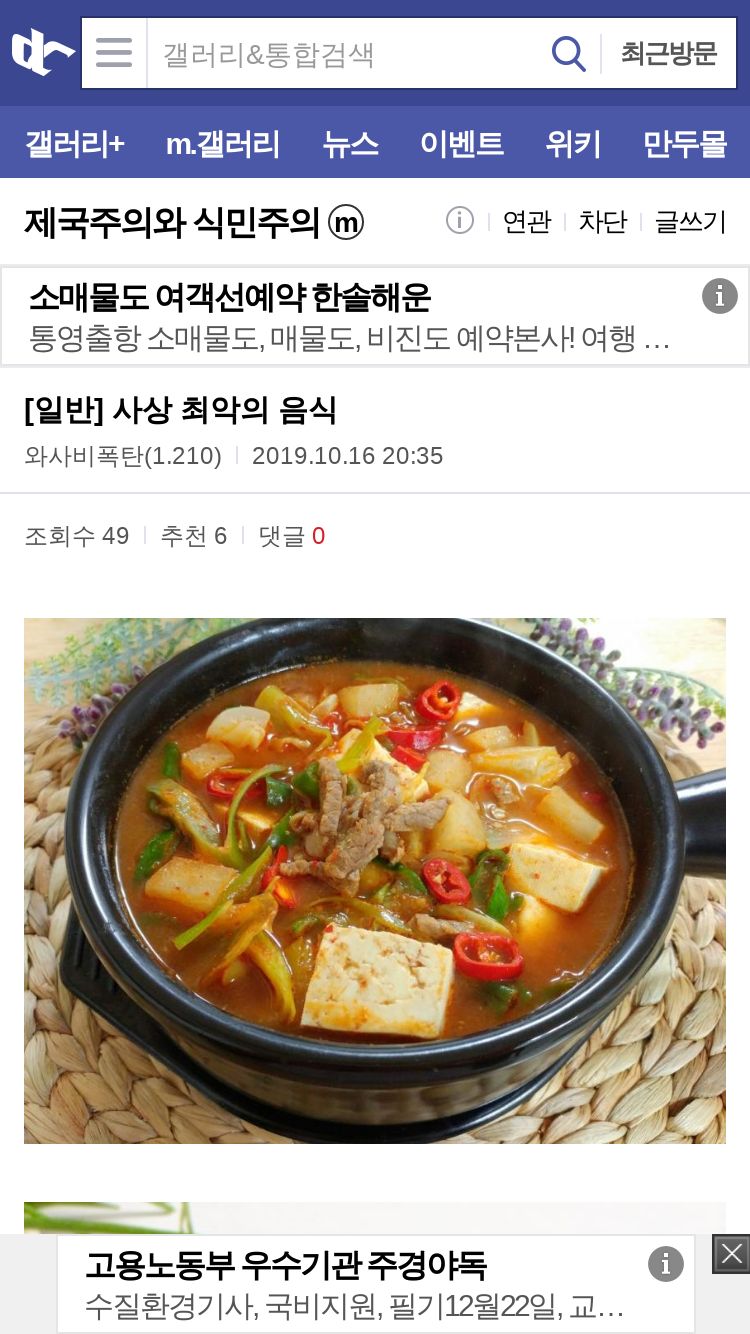The height and width of the screenshot is (1334, 750).
Task: Switch to the m.갤러리 tab
Action: [223, 144]
